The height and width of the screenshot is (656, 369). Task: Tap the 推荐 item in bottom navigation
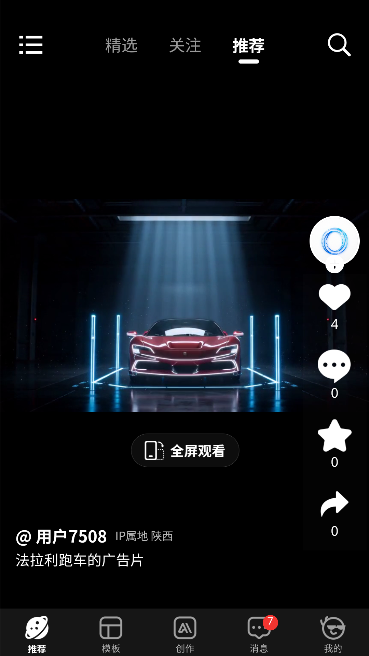click(37, 634)
